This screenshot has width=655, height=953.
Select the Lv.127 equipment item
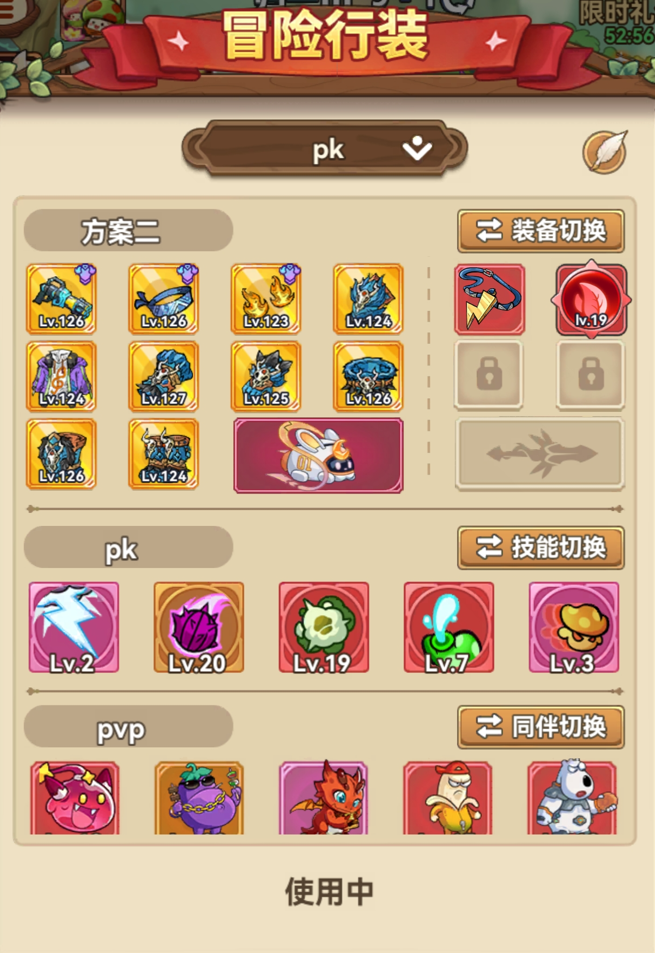tap(163, 376)
